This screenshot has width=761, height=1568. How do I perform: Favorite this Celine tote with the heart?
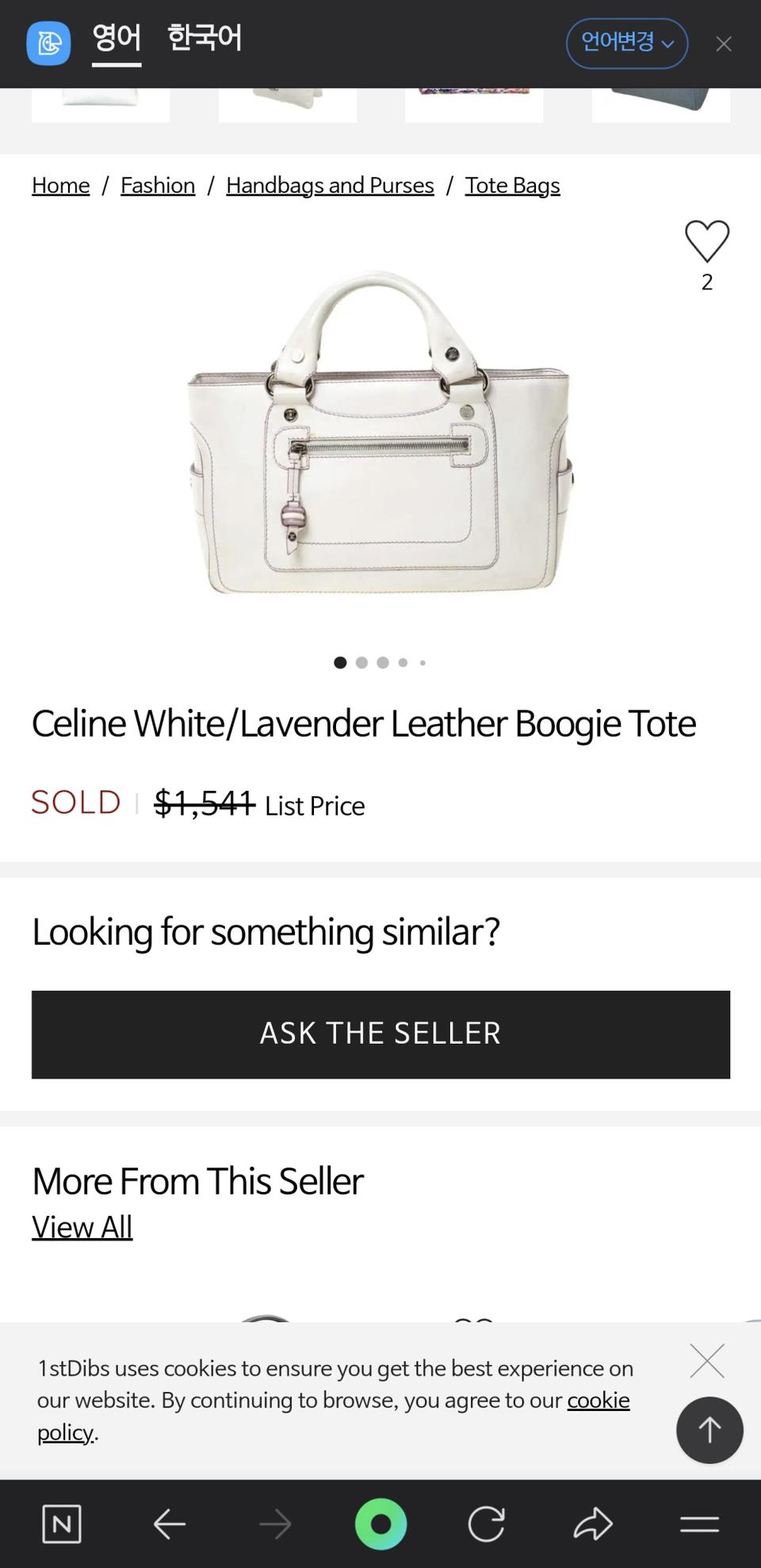tap(706, 241)
